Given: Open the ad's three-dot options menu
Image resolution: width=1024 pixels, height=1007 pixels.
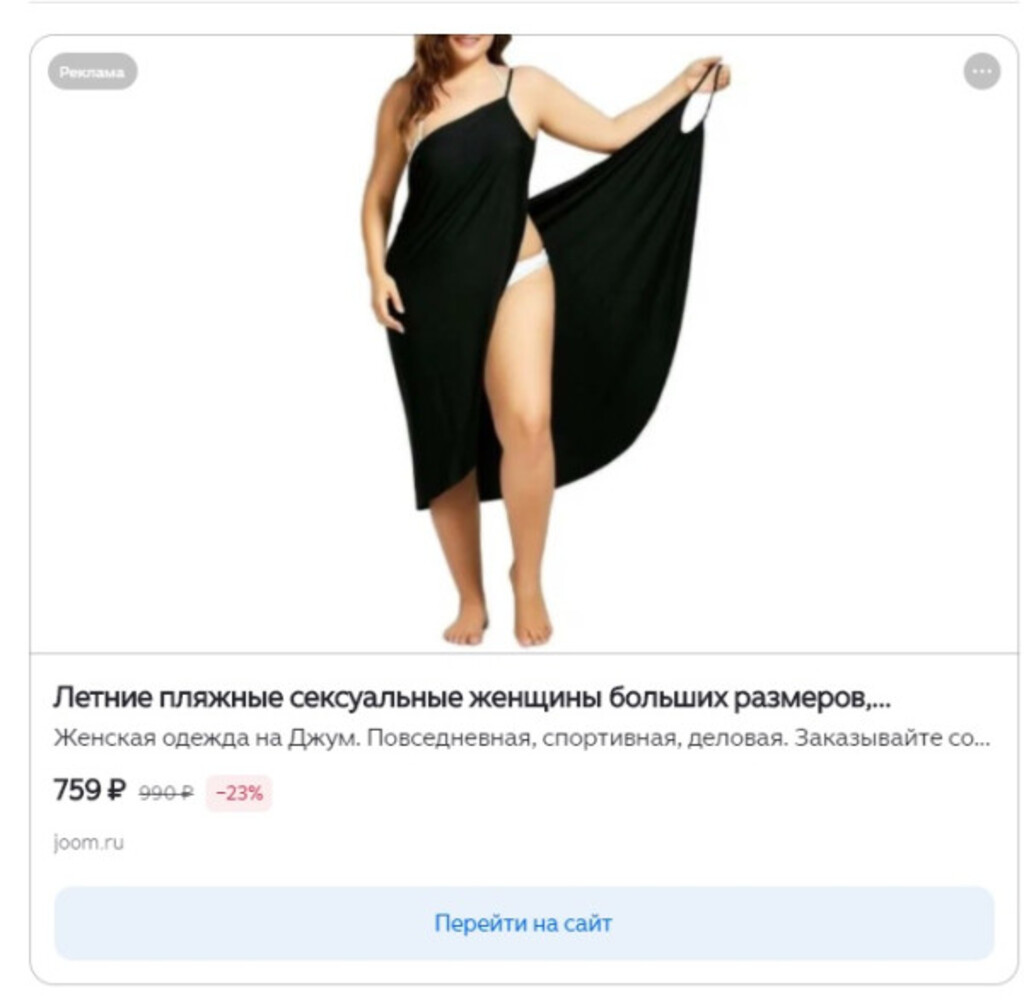Looking at the screenshot, I should click(x=981, y=72).
